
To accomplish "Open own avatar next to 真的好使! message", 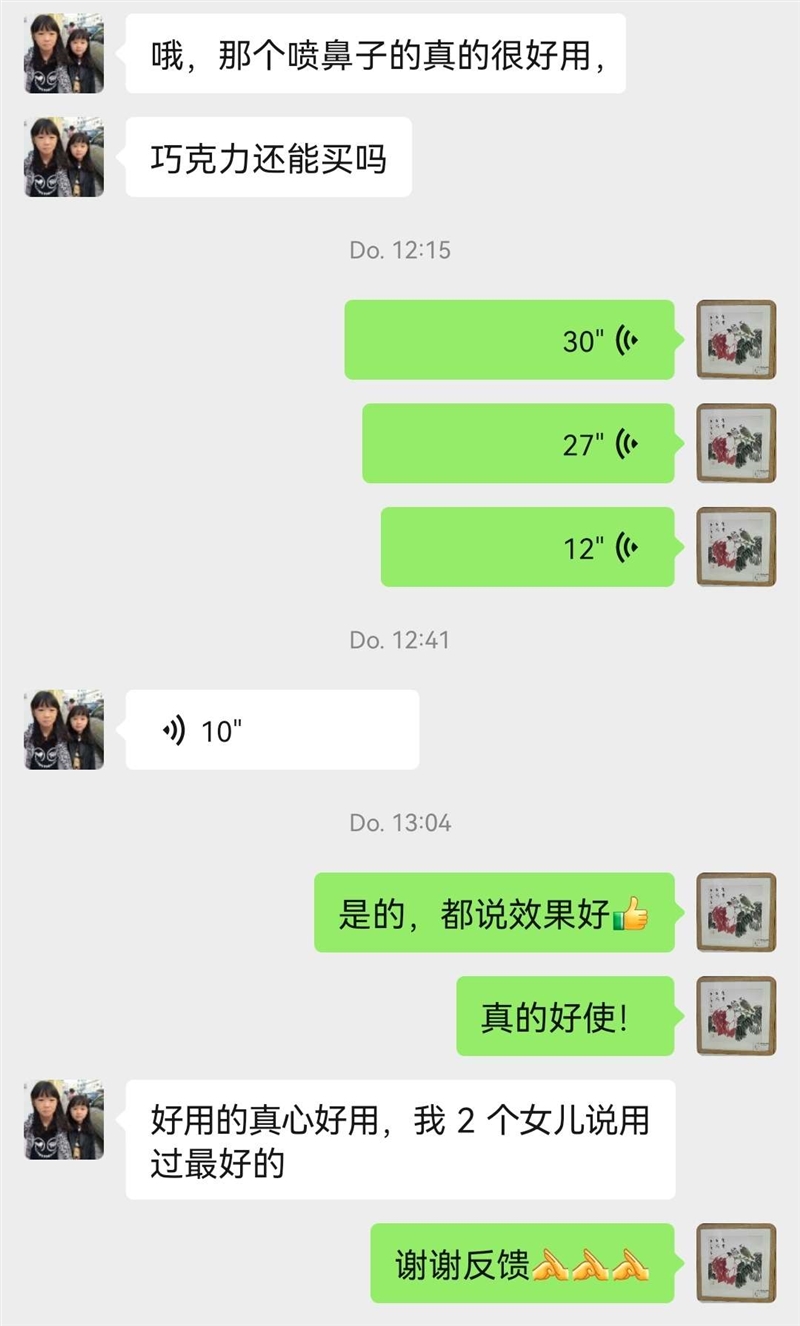I will 736,1016.
